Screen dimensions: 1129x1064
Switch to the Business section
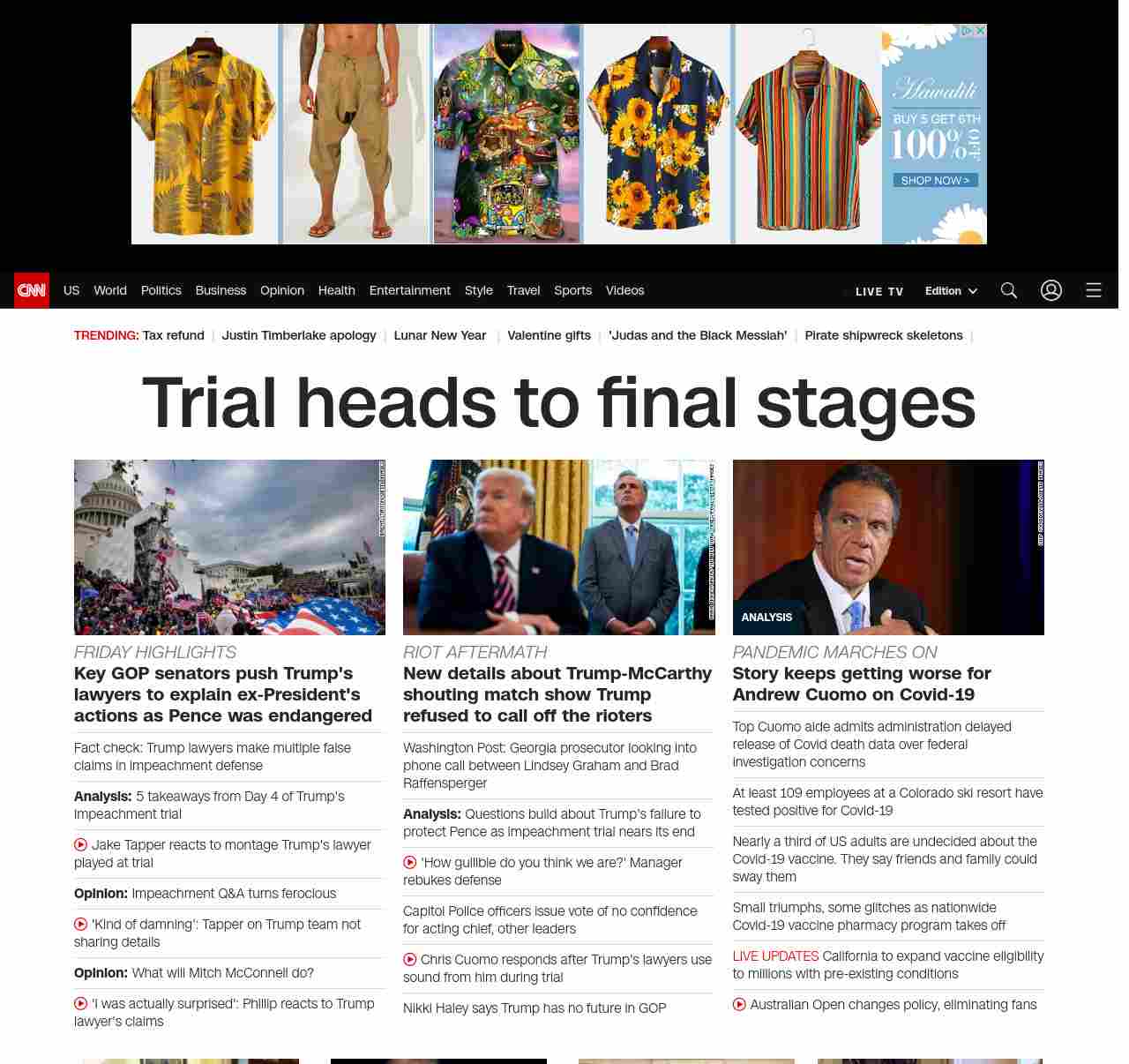tap(221, 290)
